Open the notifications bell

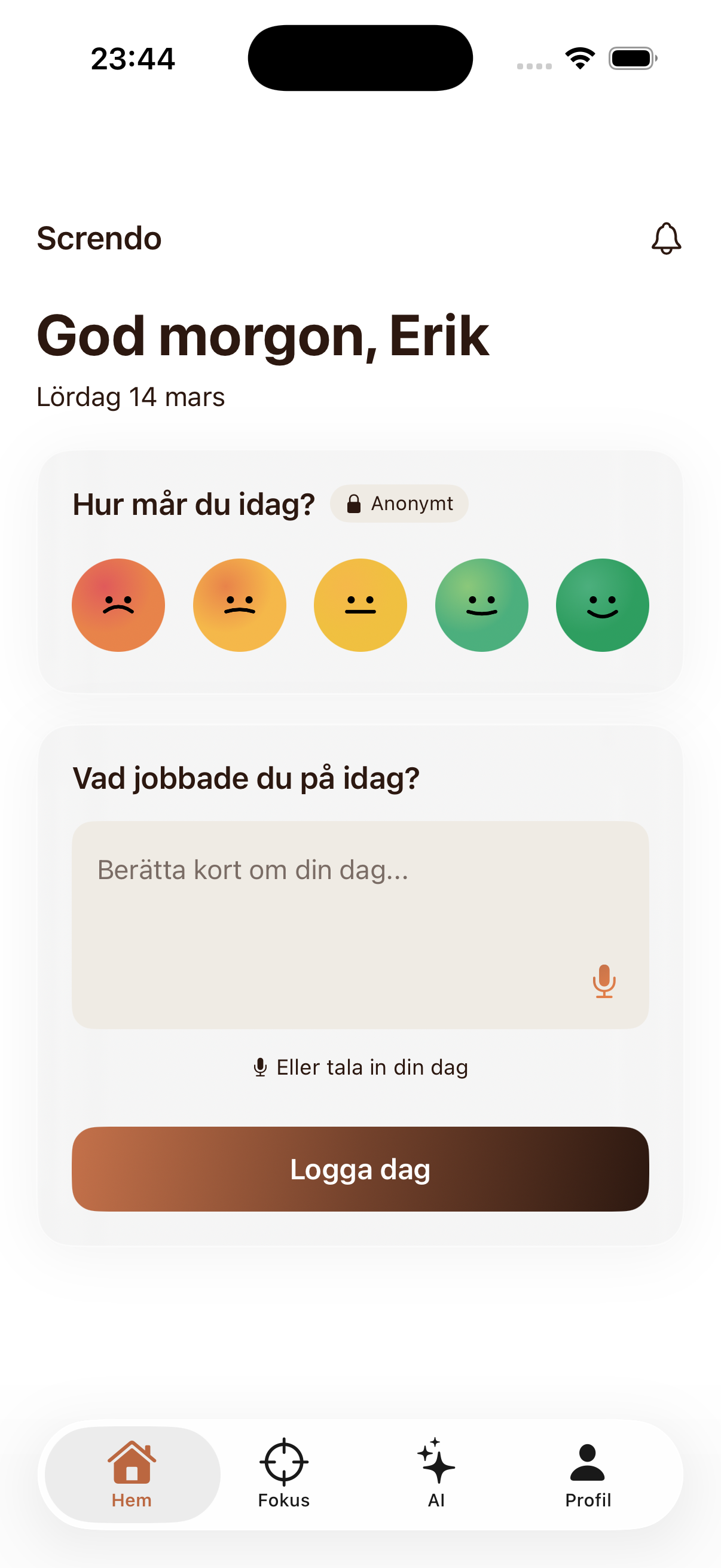[x=665, y=238]
